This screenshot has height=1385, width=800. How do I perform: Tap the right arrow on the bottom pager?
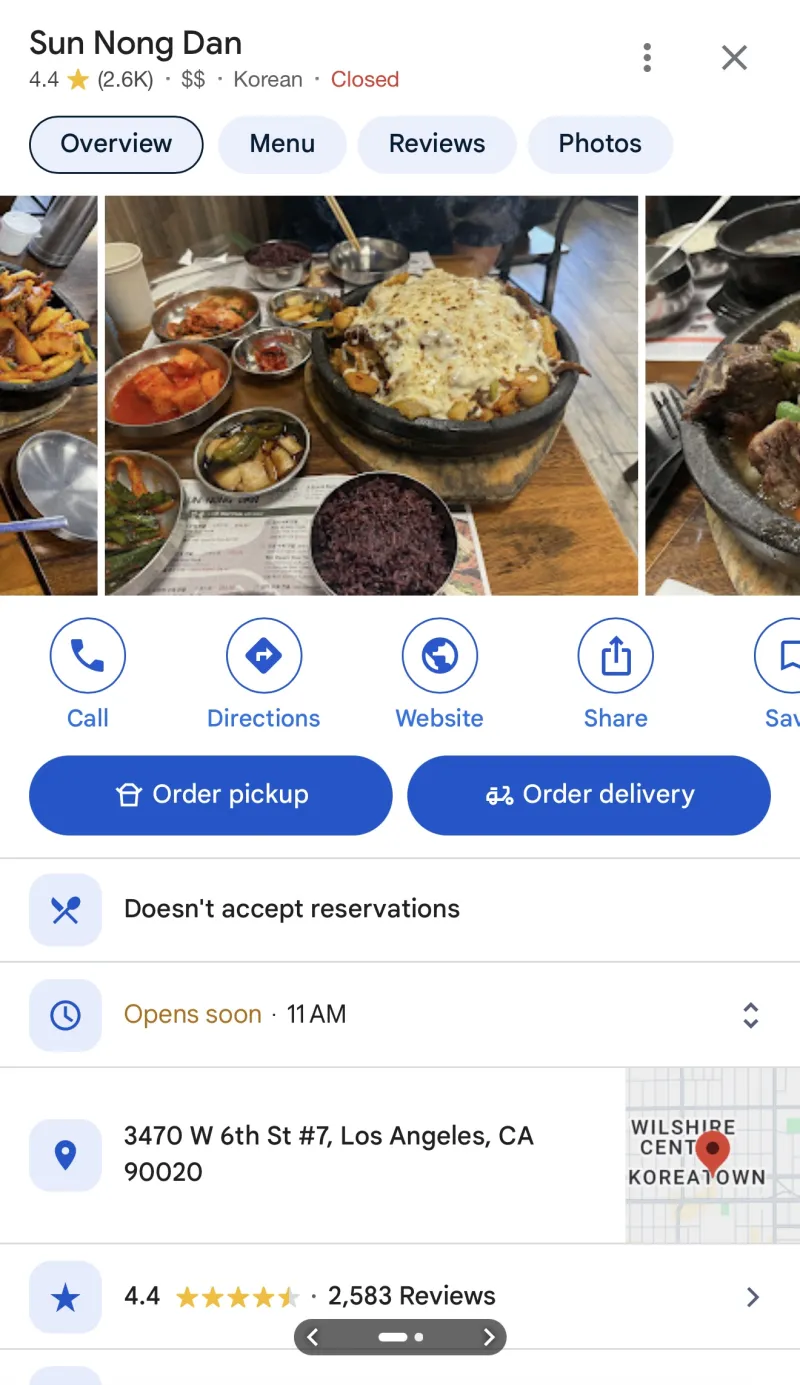pos(488,1337)
